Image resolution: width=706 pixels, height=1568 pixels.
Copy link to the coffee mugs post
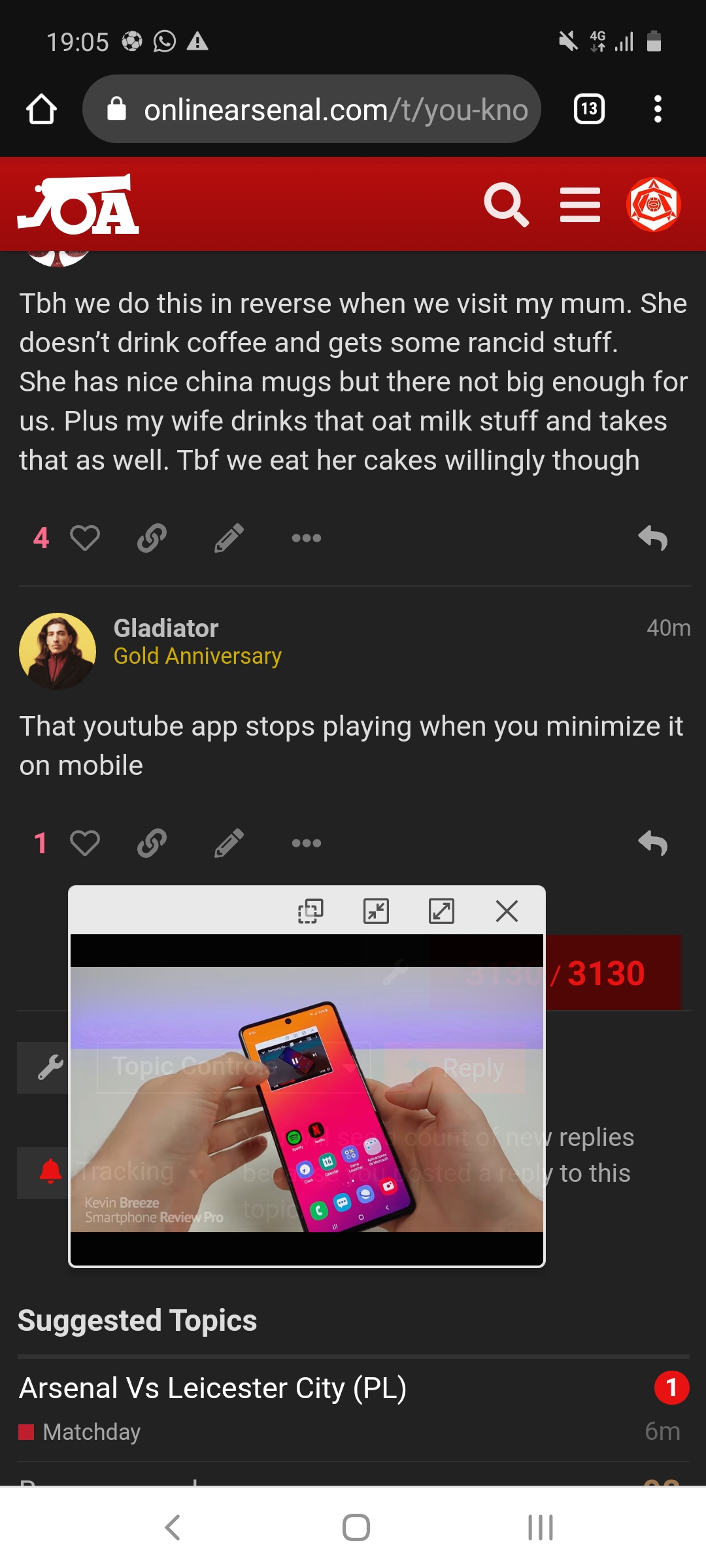point(152,538)
